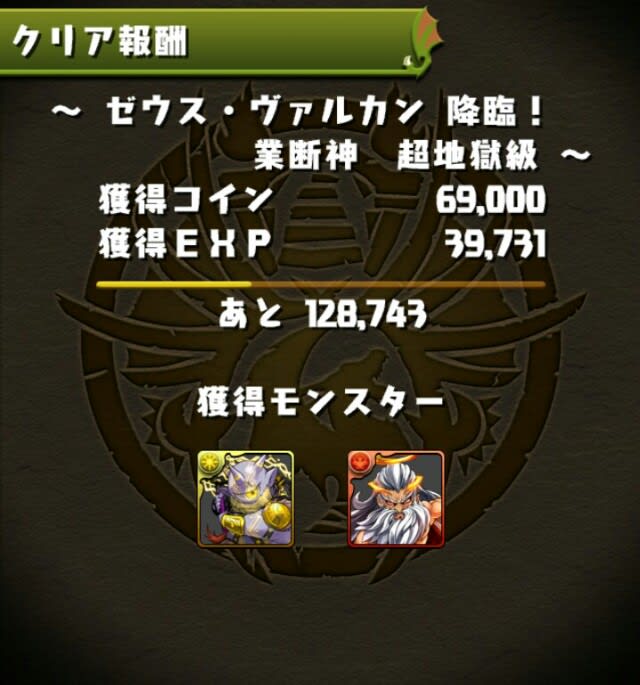Screen dimensions: 640x685
Task: Open the bearded Zeus monster reward
Action: [x=394, y=498]
